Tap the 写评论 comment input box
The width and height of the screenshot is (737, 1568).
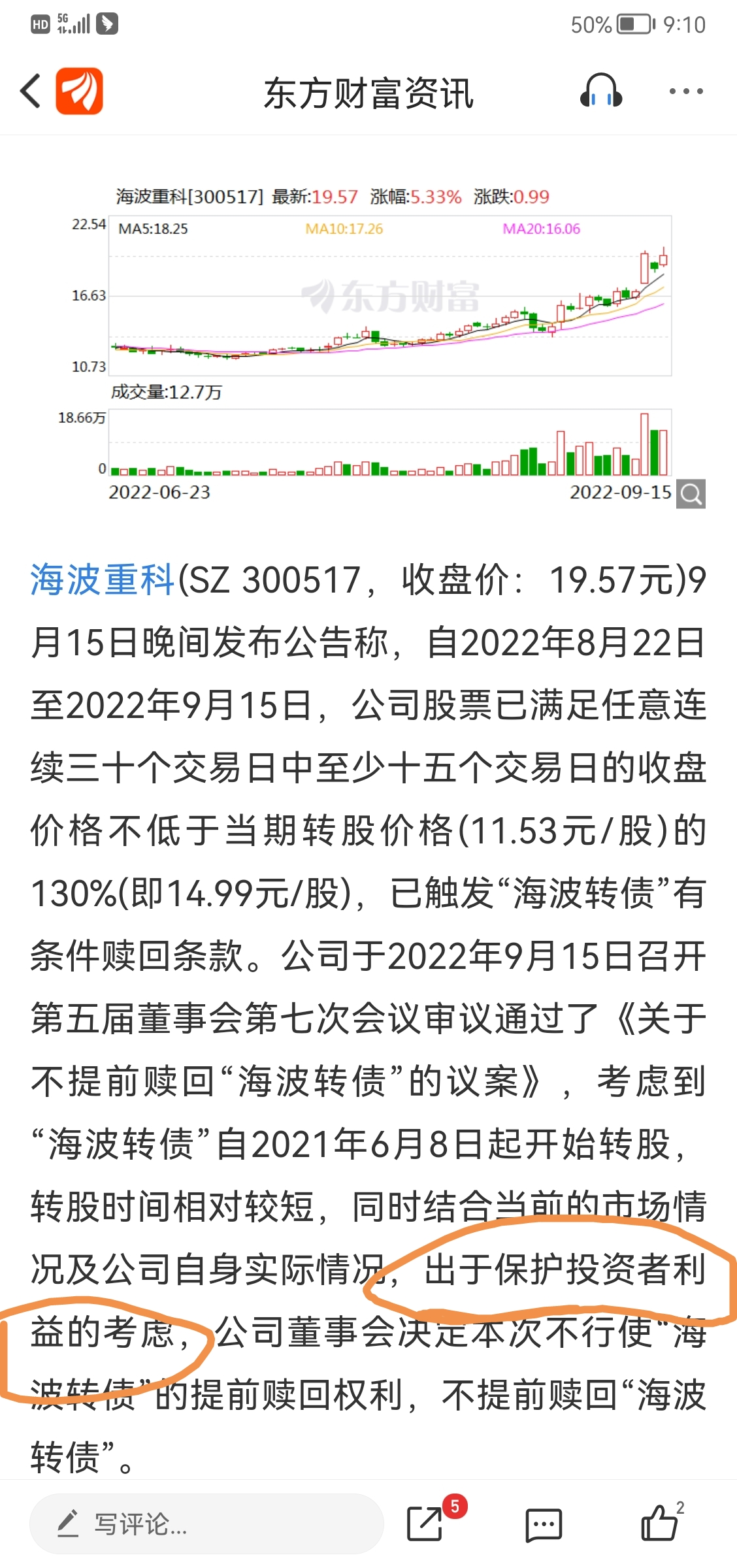[206, 1524]
